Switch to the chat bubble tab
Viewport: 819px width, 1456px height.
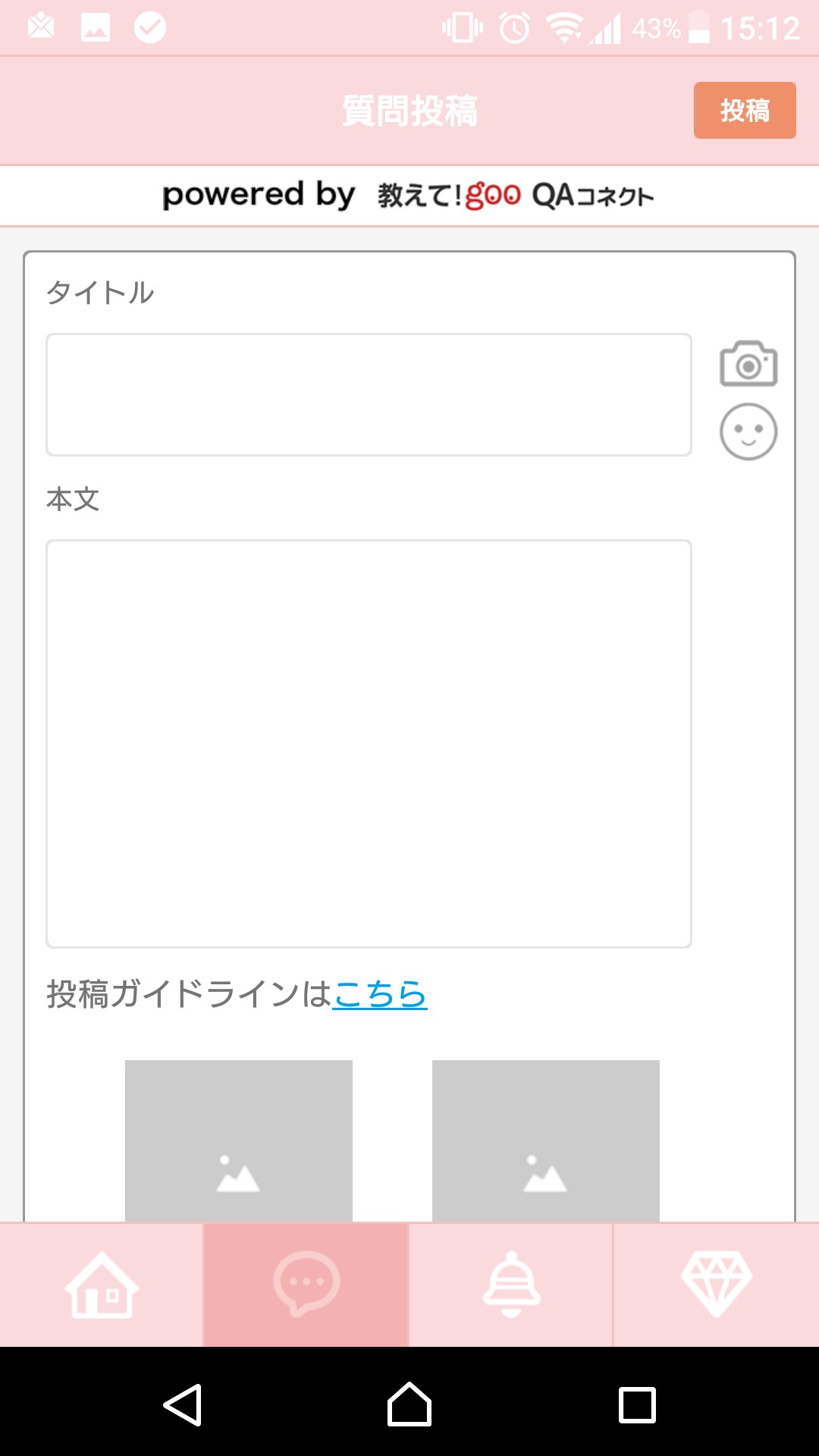click(x=306, y=1285)
